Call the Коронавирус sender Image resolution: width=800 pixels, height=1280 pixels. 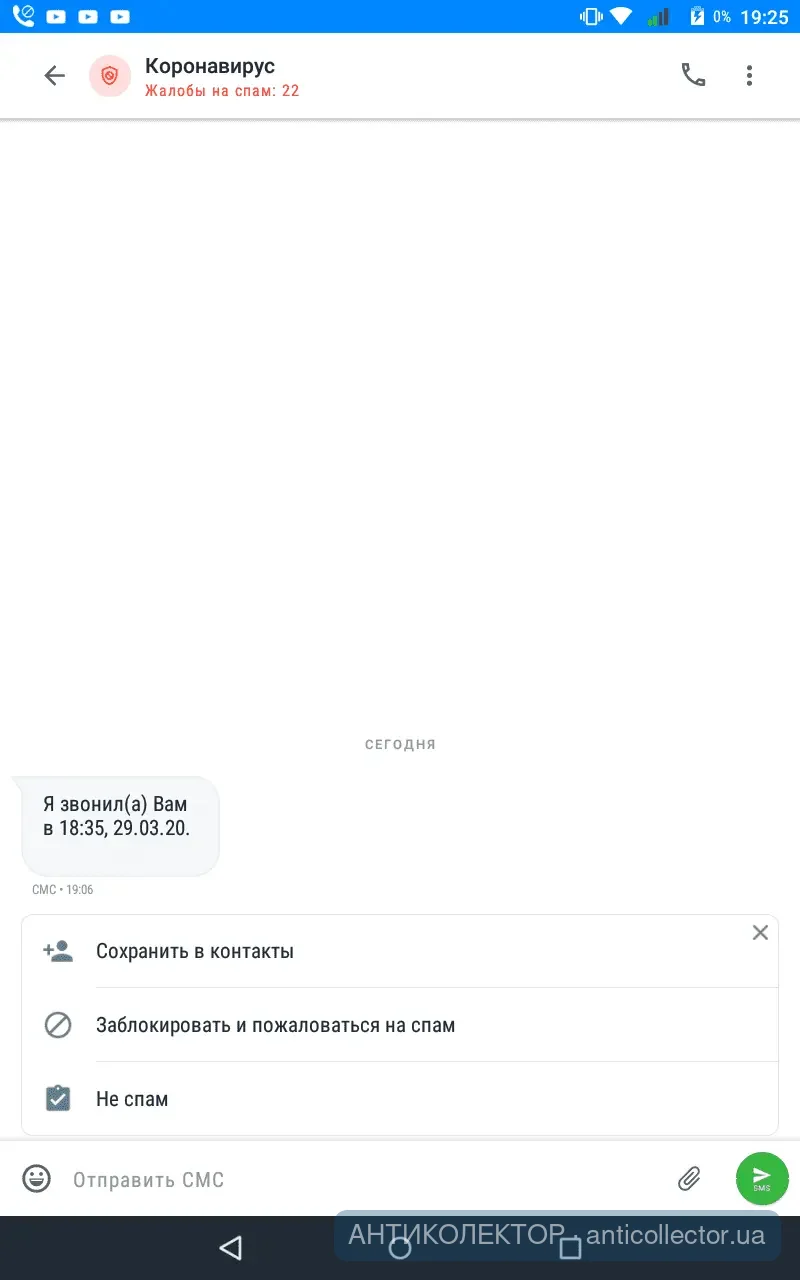(x=693, y=75)
